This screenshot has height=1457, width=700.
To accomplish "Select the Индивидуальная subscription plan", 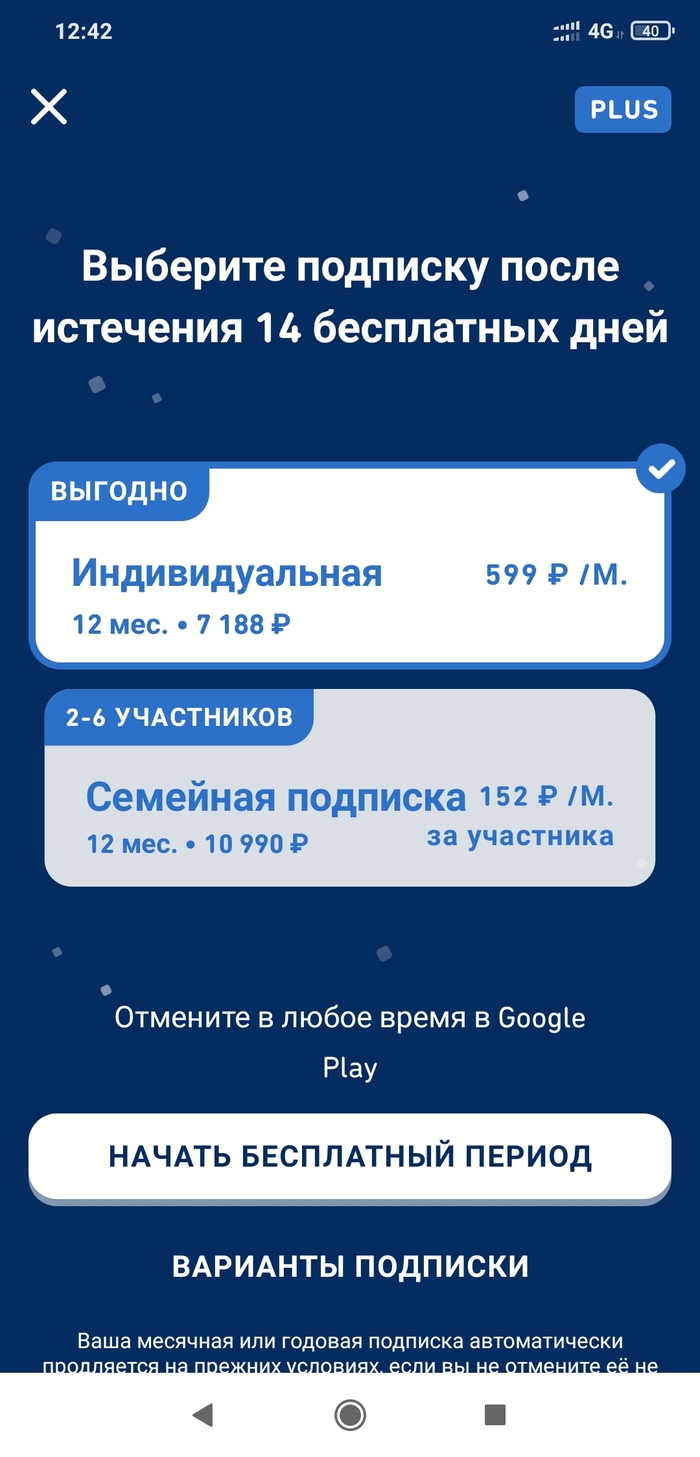I will (349, 566).
